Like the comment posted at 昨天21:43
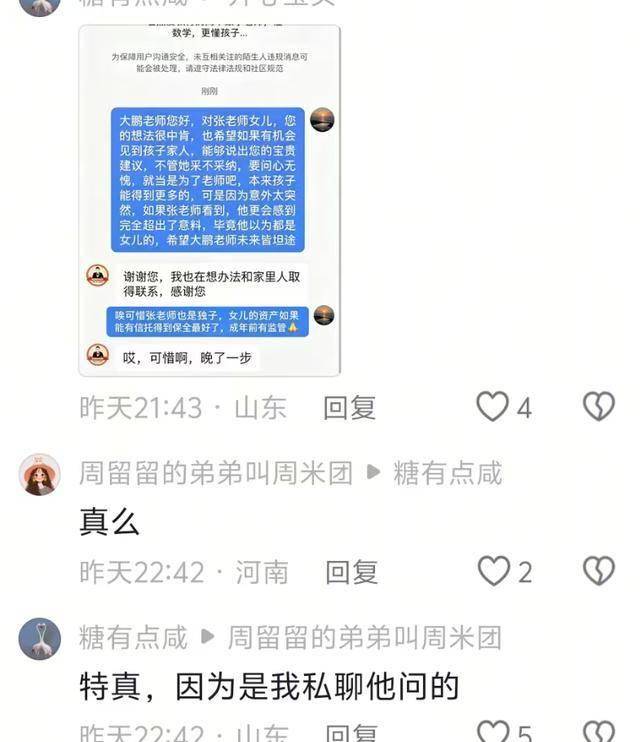The width and height of the screenshot is (640, 742). tap(492, 406)
